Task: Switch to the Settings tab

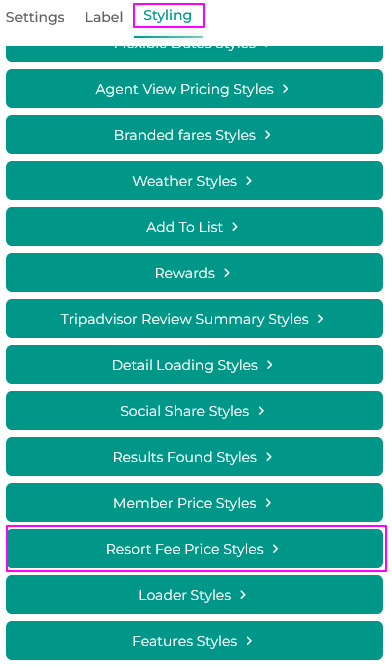Action: [x=35, y=17]
